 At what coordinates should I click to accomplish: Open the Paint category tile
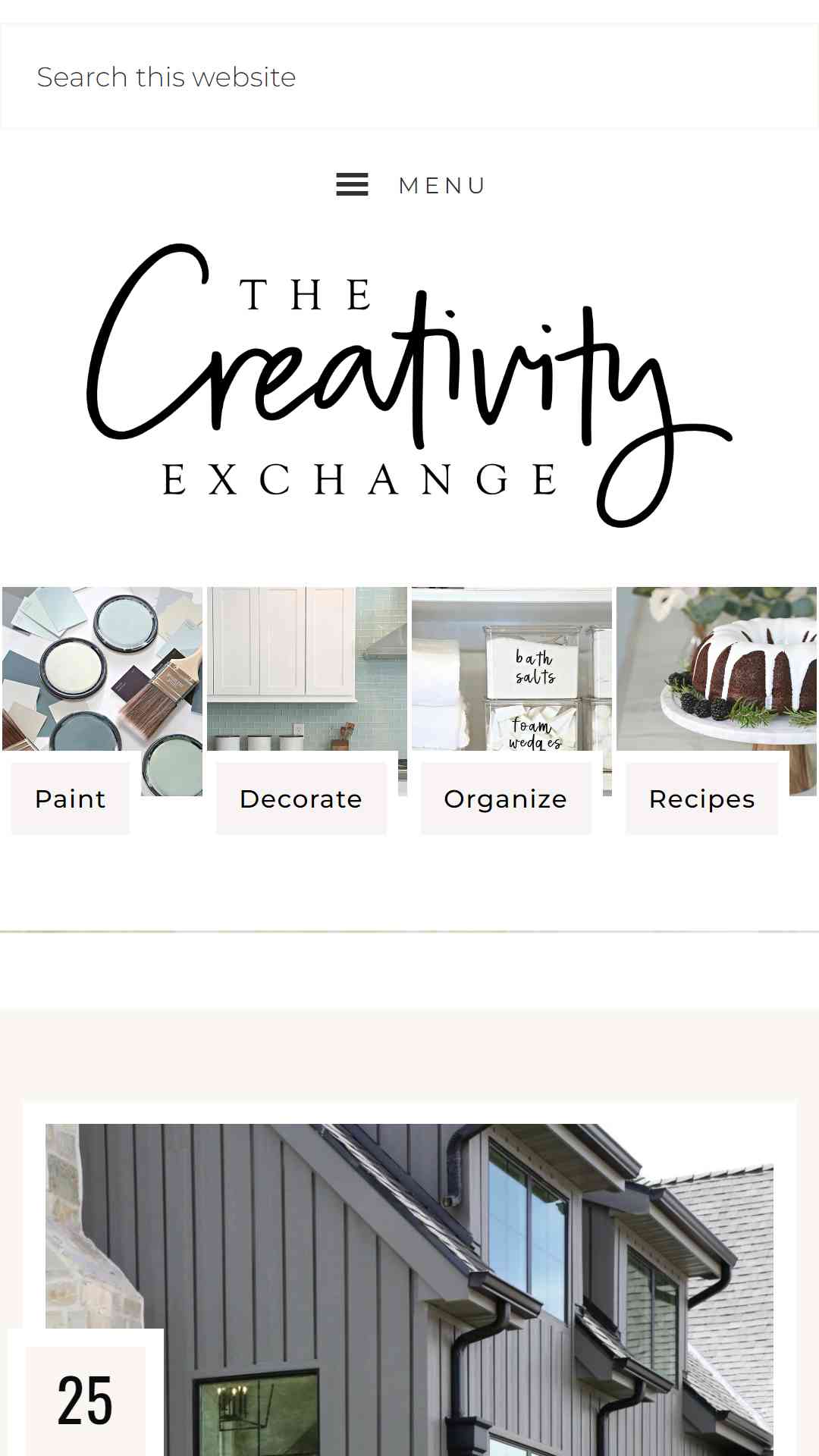pyautogui.click(x=102, y=711)
